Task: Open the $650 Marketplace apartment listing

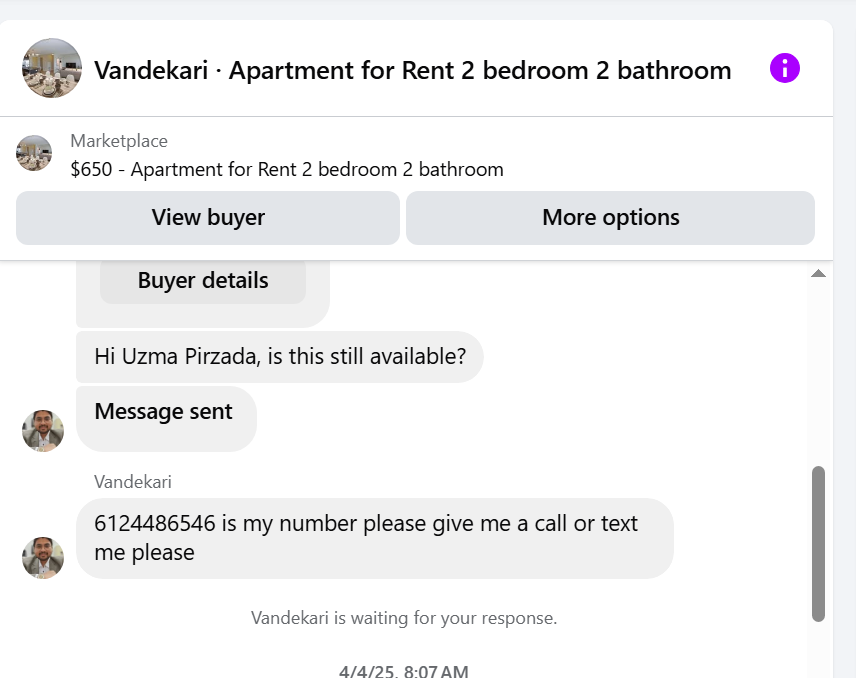Action: (x=287, y=169)
